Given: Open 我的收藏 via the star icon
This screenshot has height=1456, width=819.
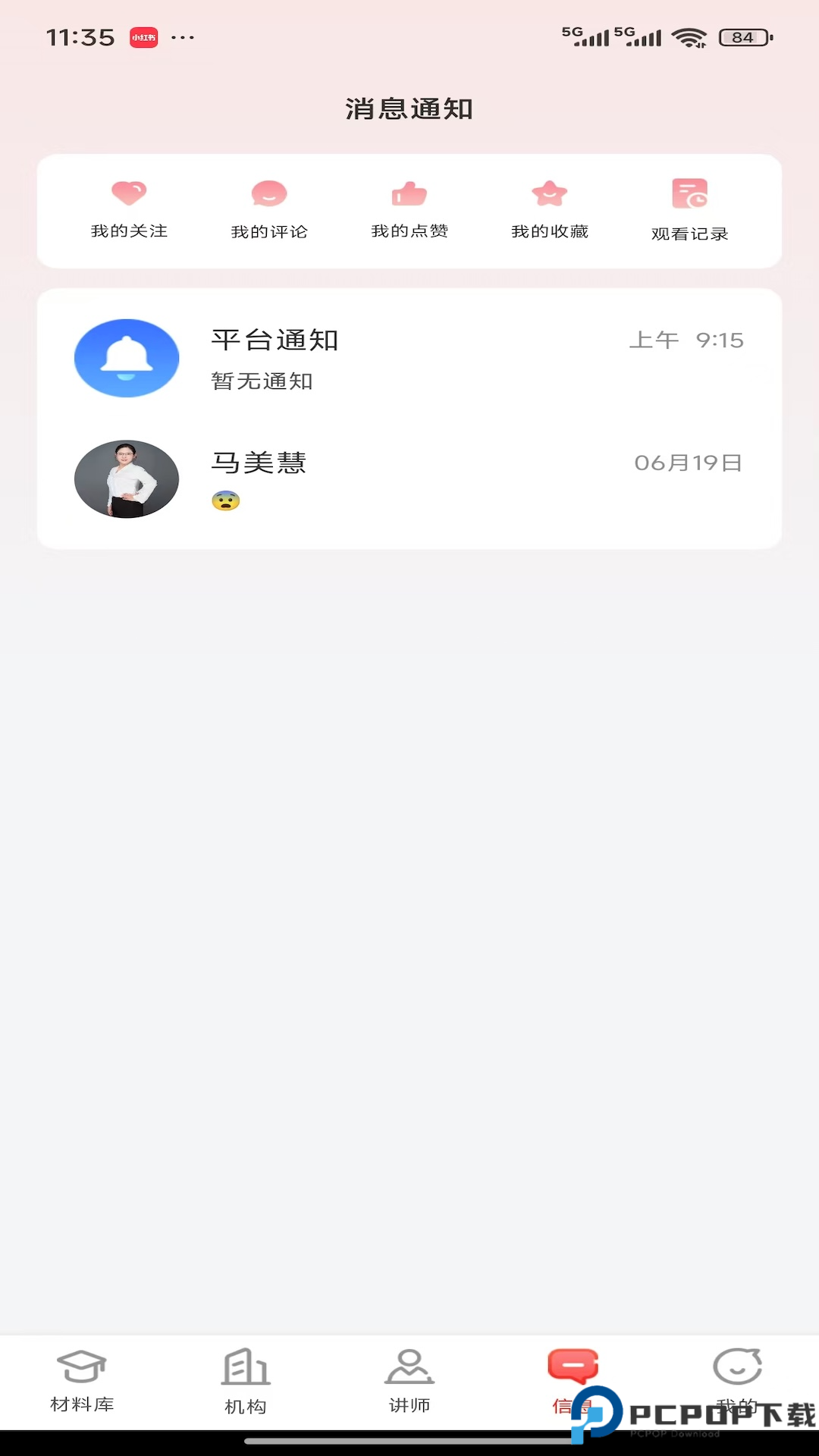Looking at the screenshot, I should coord(549,195).
